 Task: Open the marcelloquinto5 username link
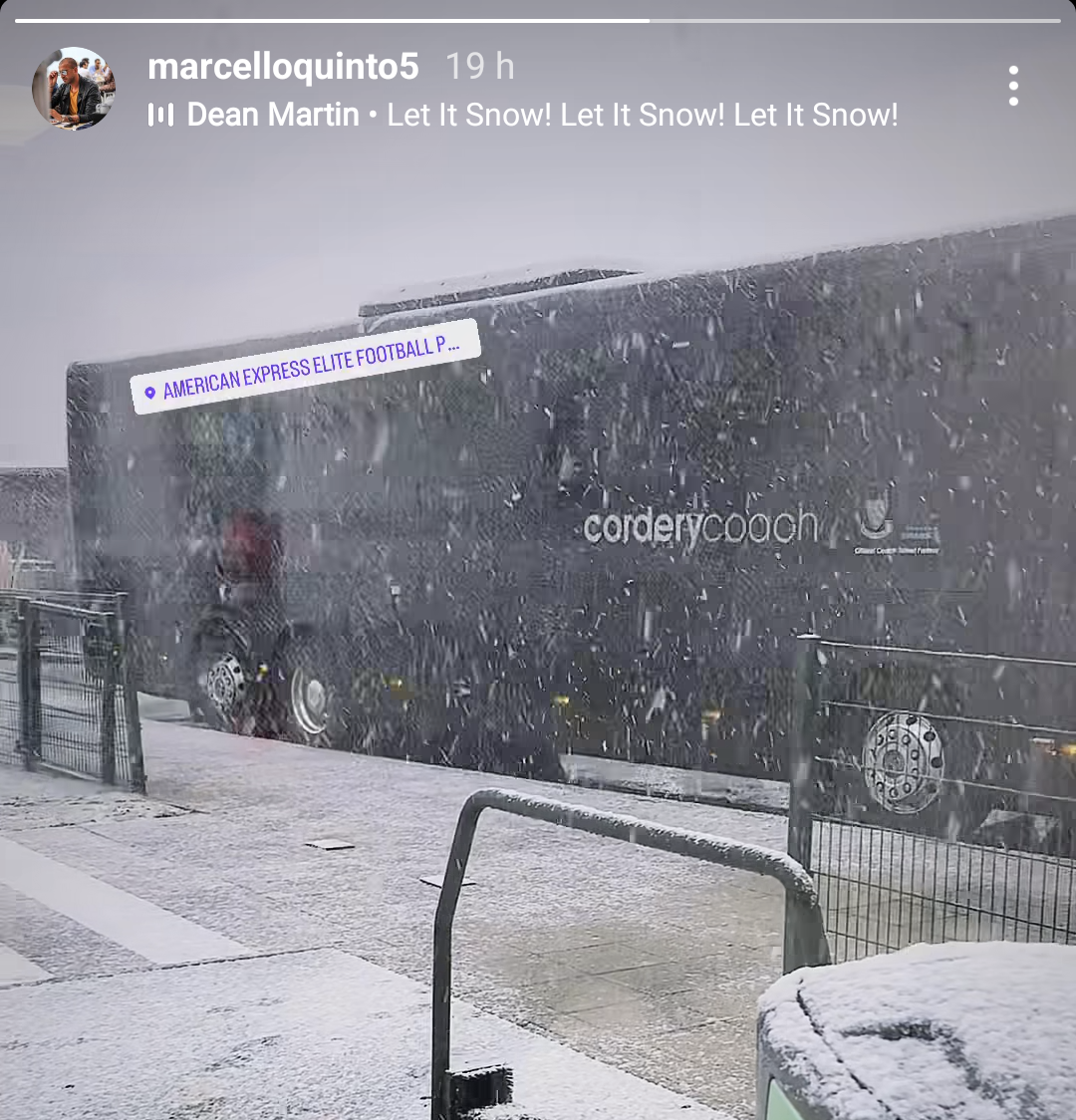pyautogui.click(x=283, y=67)
